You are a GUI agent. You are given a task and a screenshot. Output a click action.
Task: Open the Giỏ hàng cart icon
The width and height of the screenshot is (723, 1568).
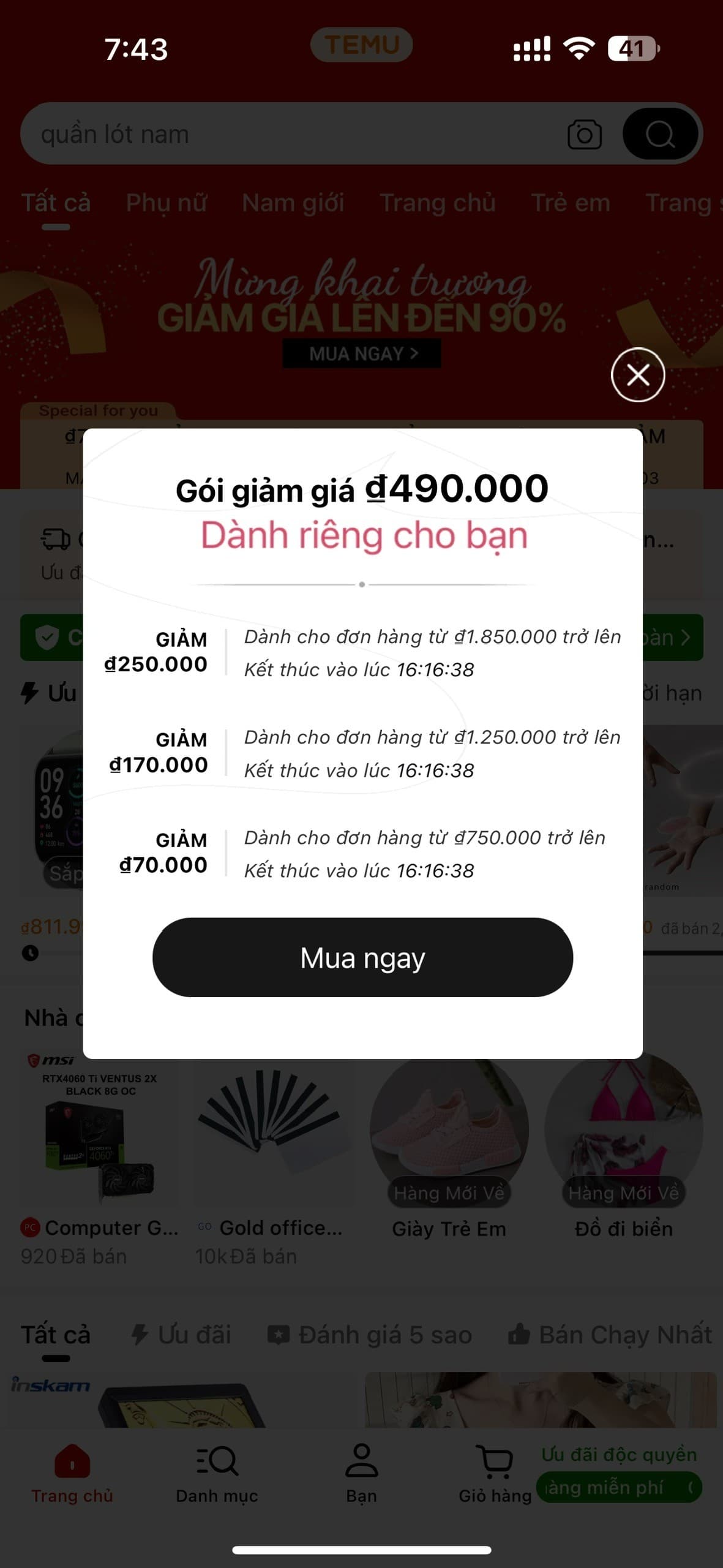tap(493, 1465)
